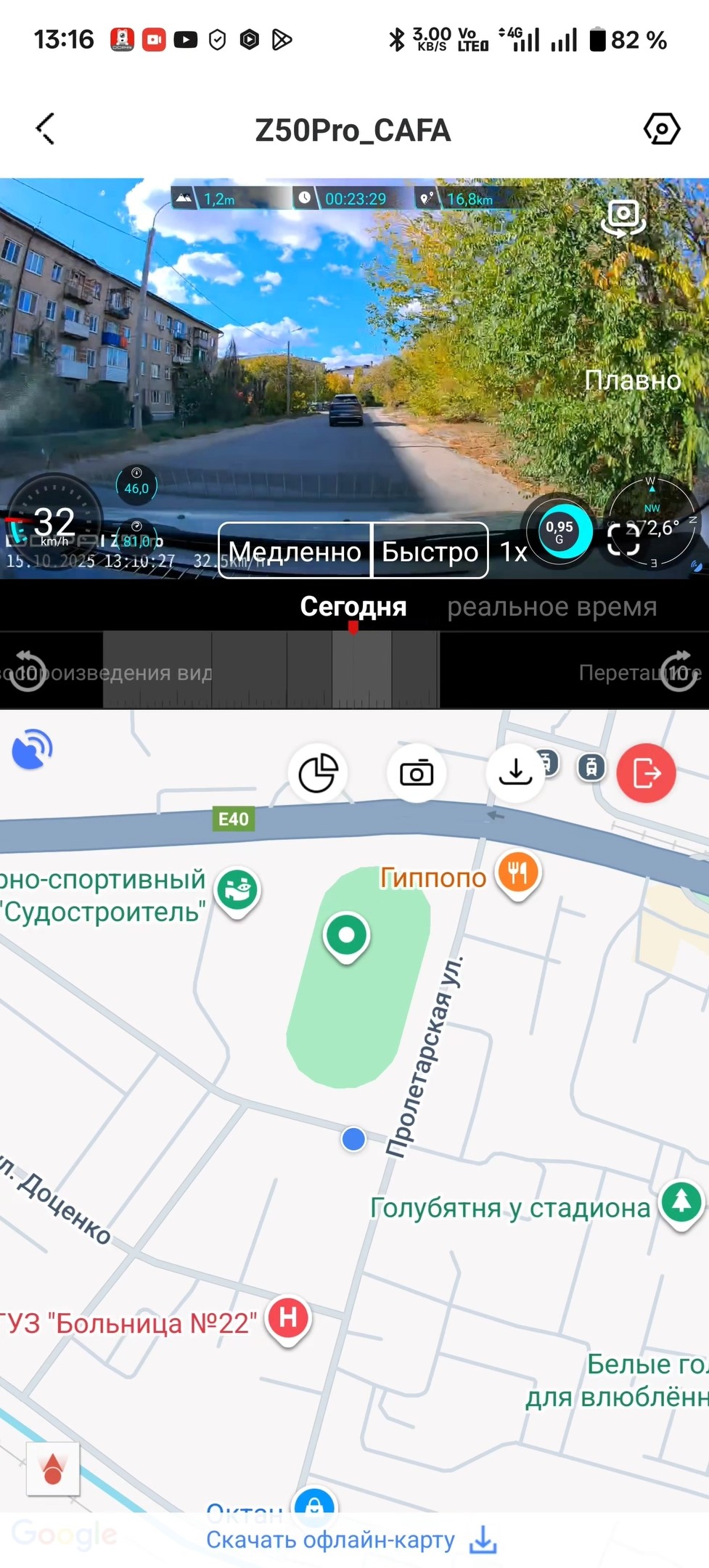Tap the compass orientation button on map
The height and width of the screenshot is (1568, 709).
(53, 1469)
